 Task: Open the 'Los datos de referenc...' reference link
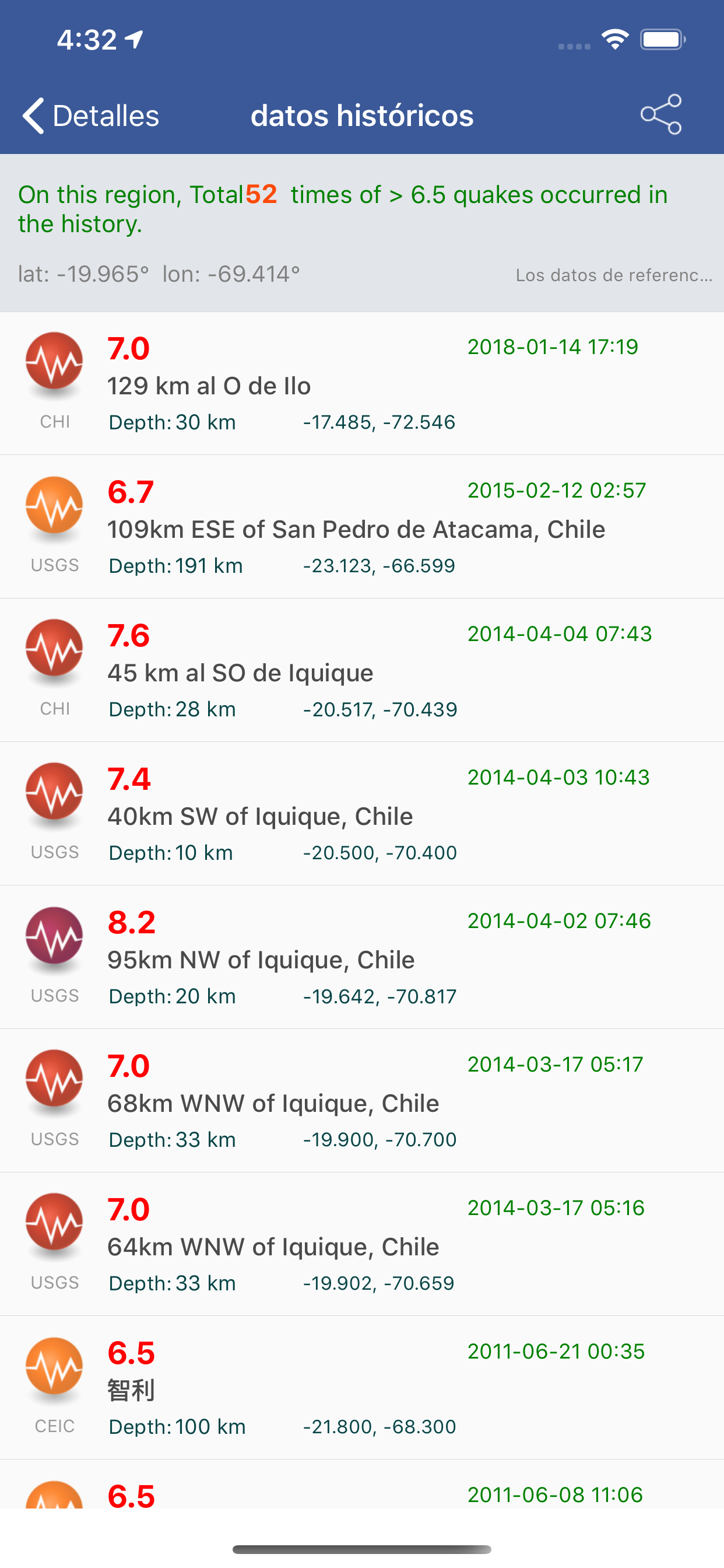[614, 275]
